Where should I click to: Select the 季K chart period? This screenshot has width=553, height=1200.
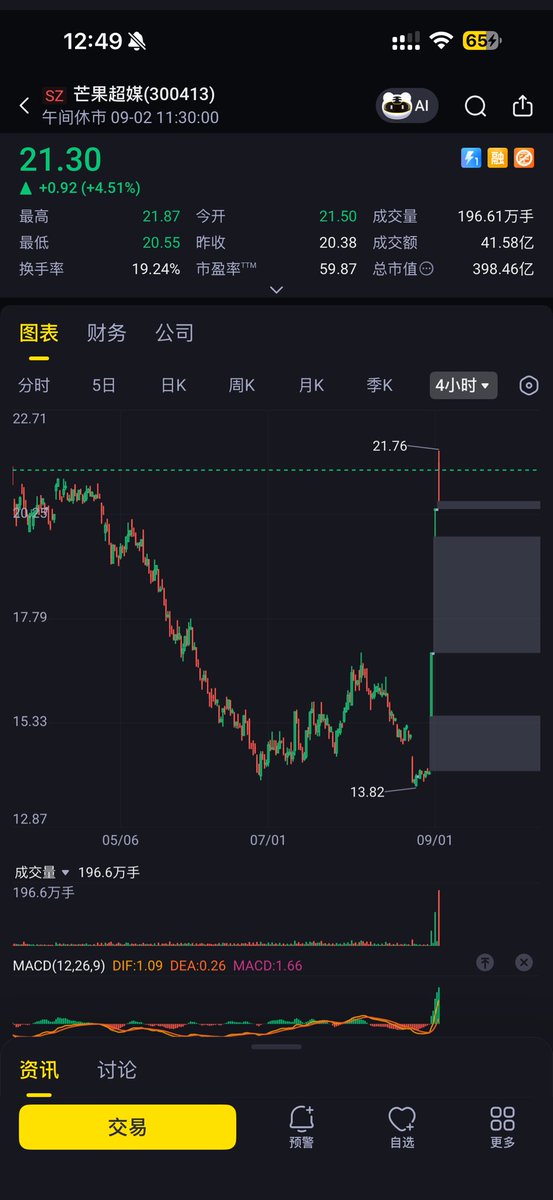click(379, 386)
